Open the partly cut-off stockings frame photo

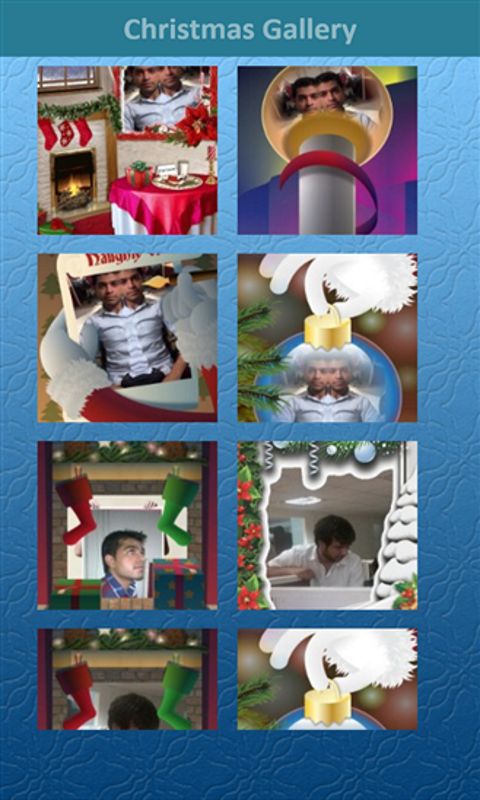[x=128, y=679]
